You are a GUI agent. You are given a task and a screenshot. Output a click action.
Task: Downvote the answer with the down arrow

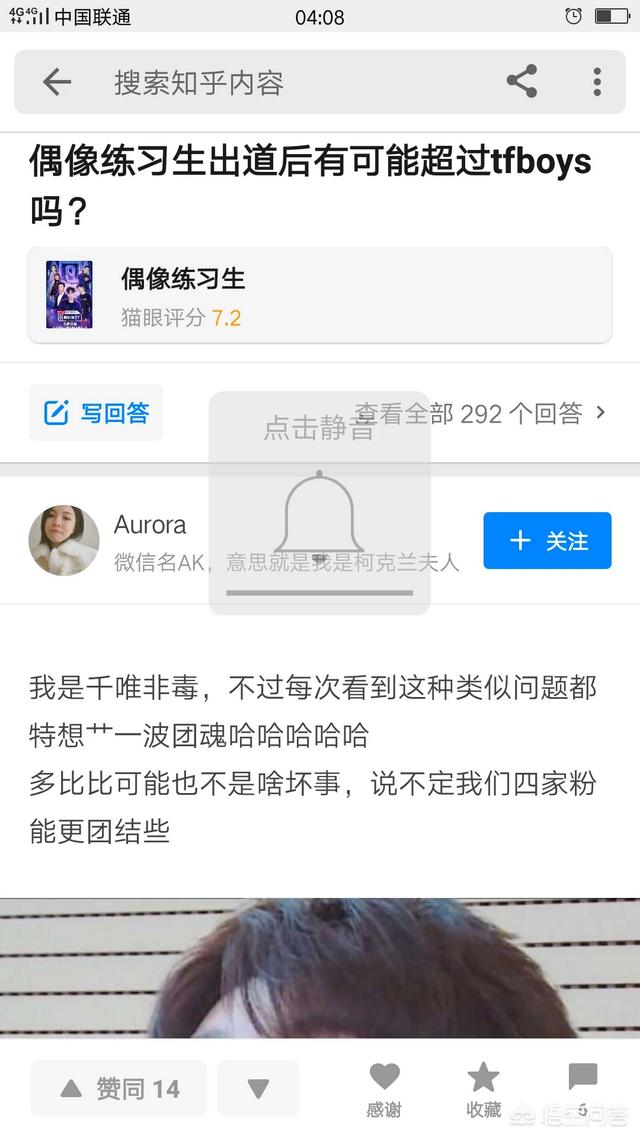[258, 1088]
